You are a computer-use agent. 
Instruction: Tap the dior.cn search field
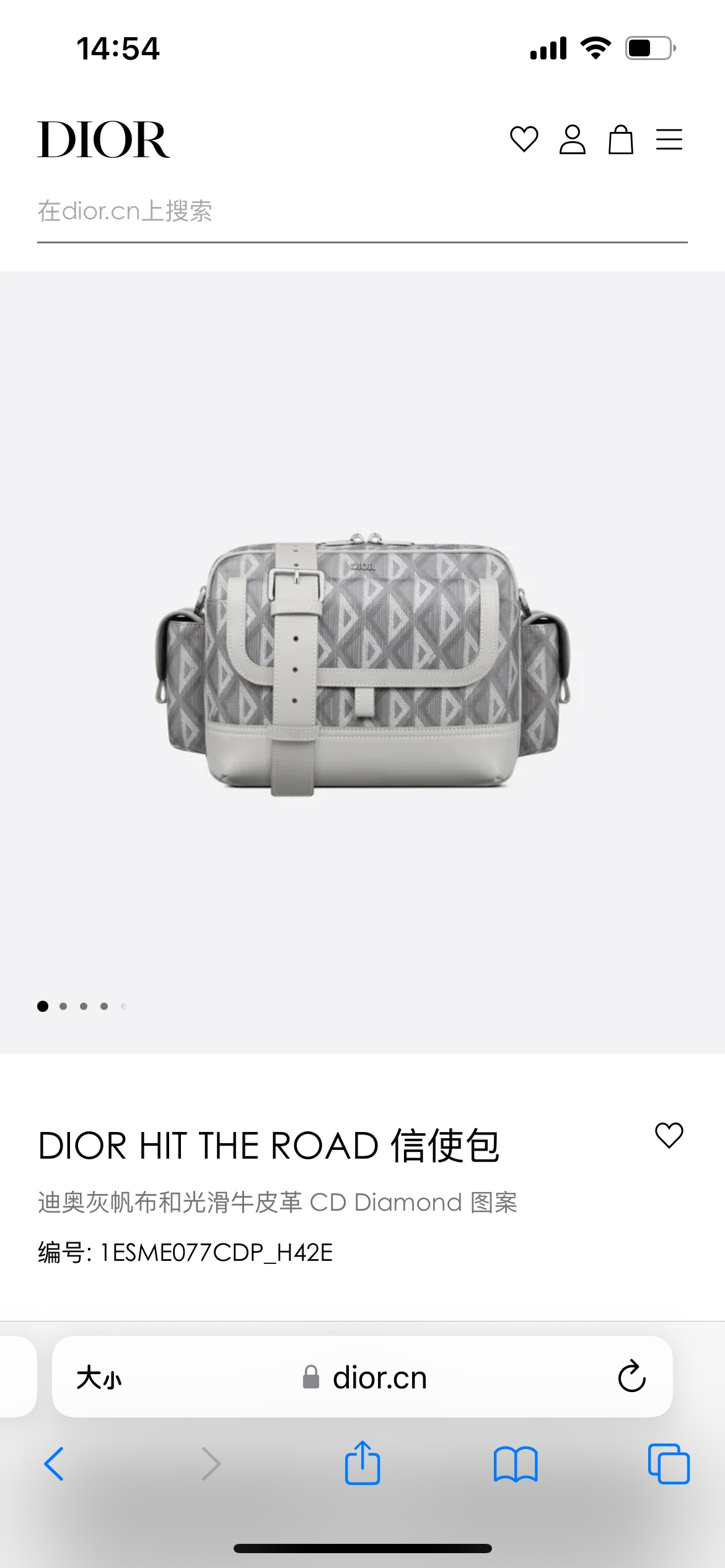(362, 212)
